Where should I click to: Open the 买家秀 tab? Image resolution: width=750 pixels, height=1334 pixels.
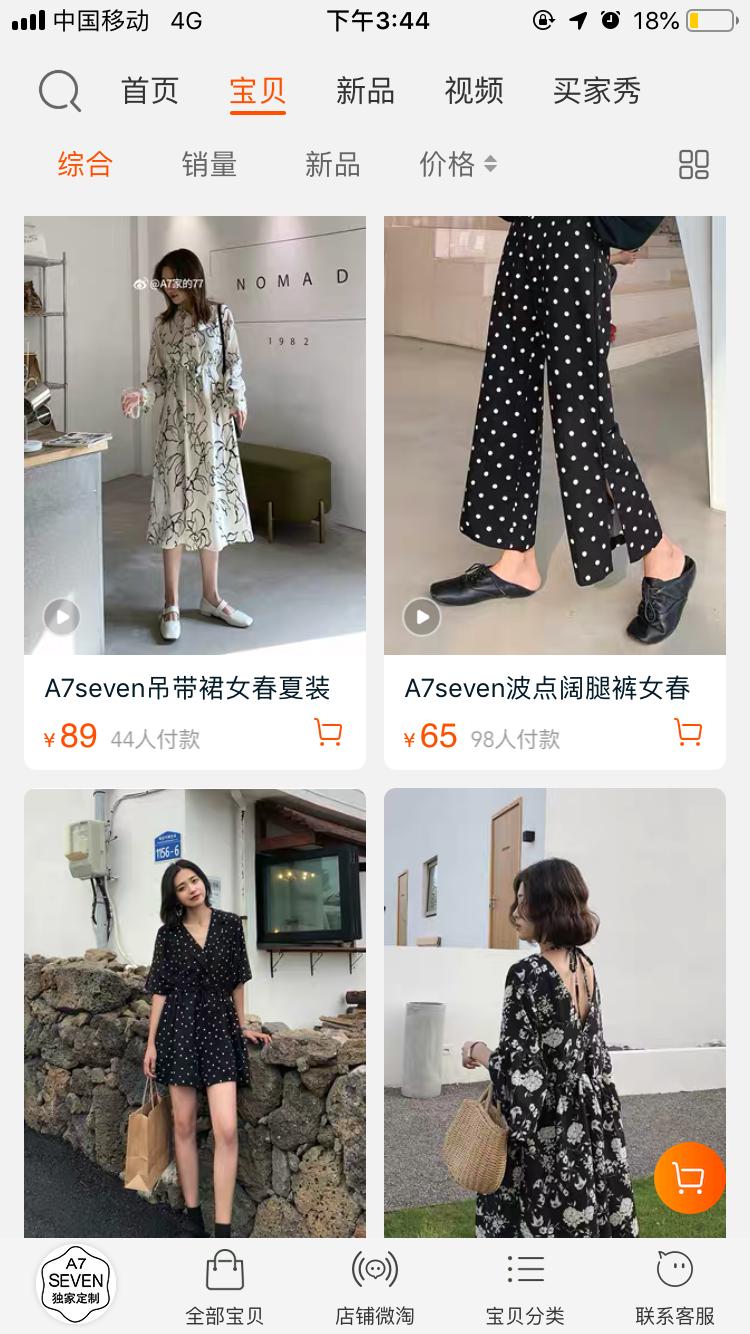(x=595, y=91)
